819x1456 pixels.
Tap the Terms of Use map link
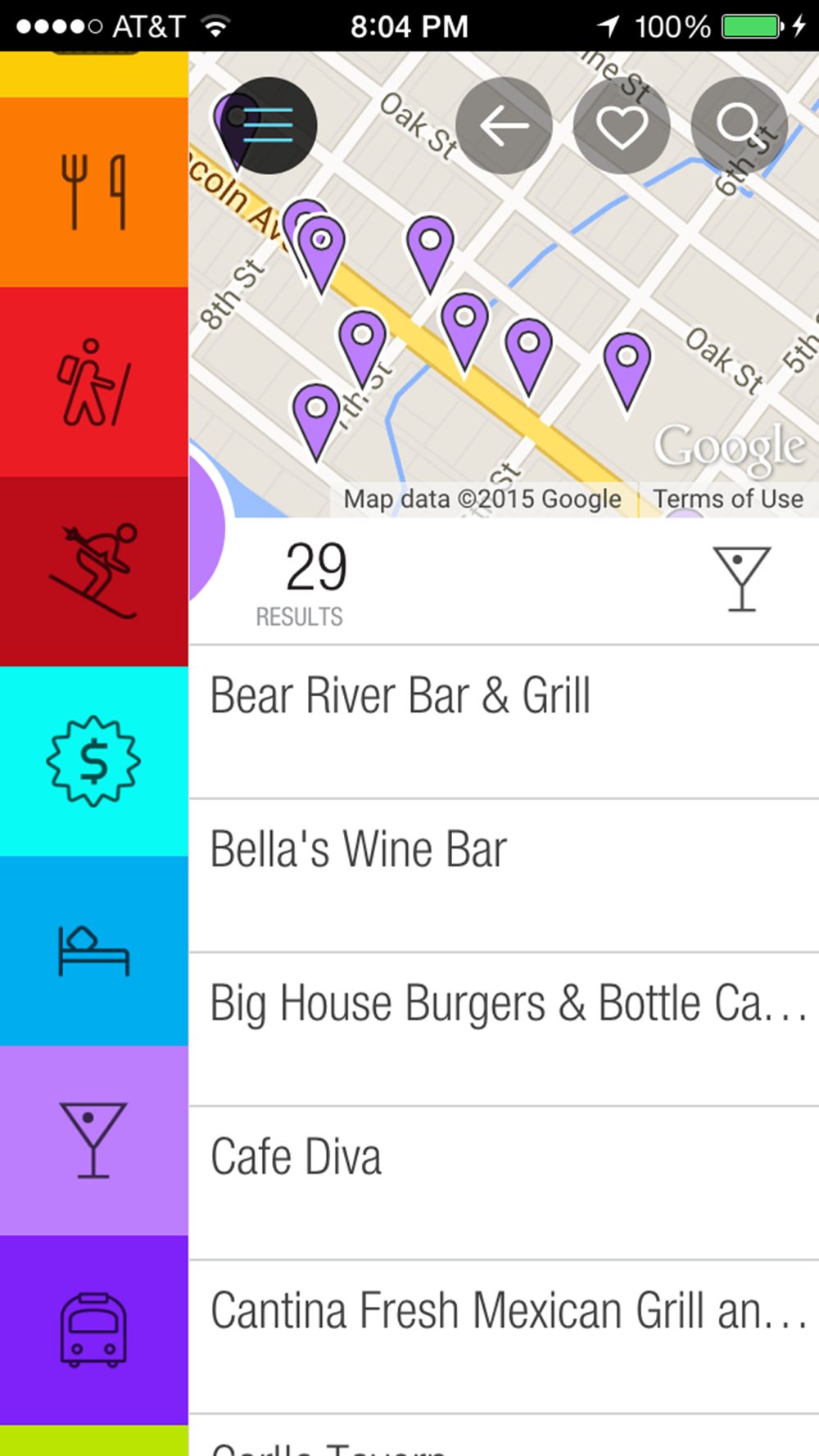pos(728,499)
